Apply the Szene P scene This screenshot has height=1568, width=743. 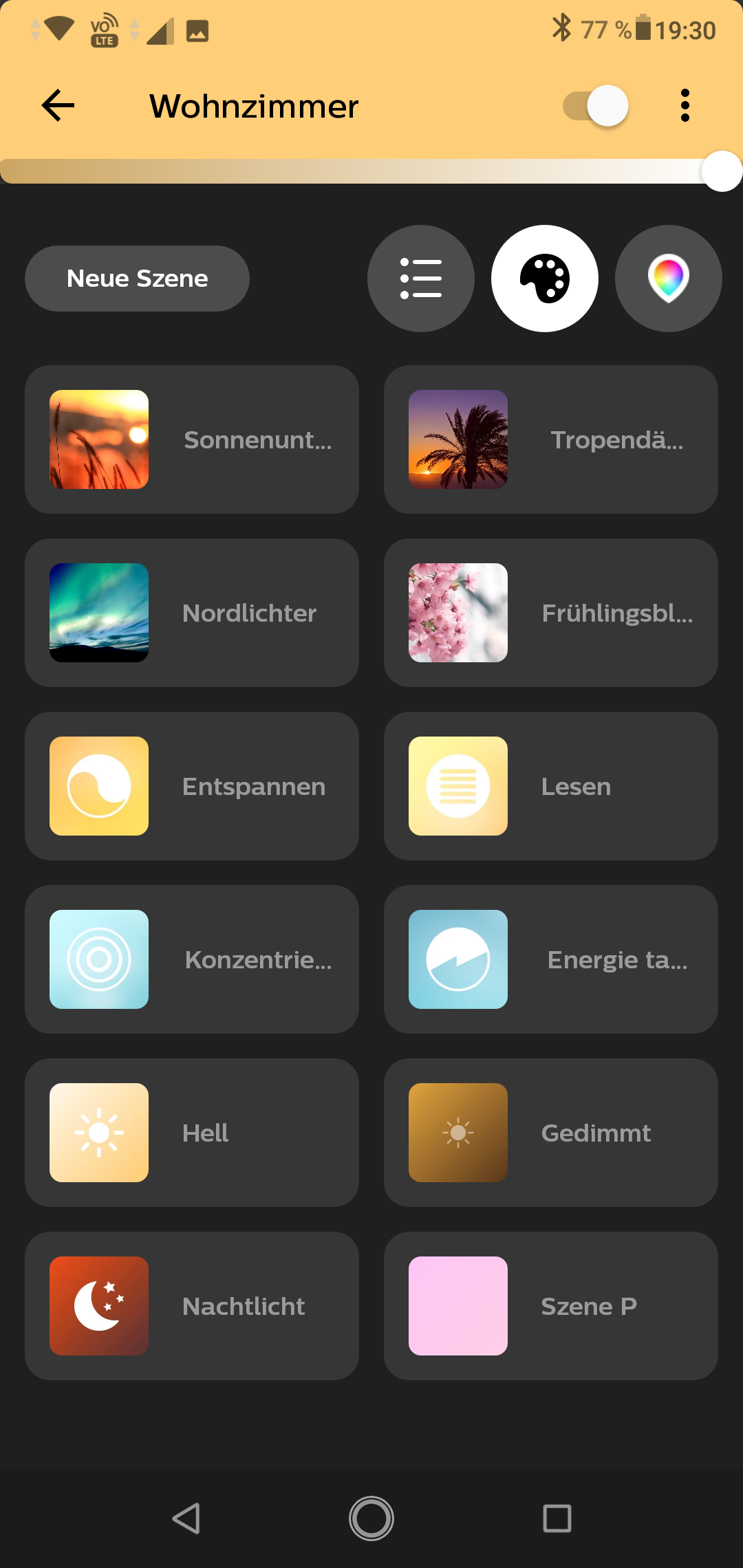[551, 1306]
